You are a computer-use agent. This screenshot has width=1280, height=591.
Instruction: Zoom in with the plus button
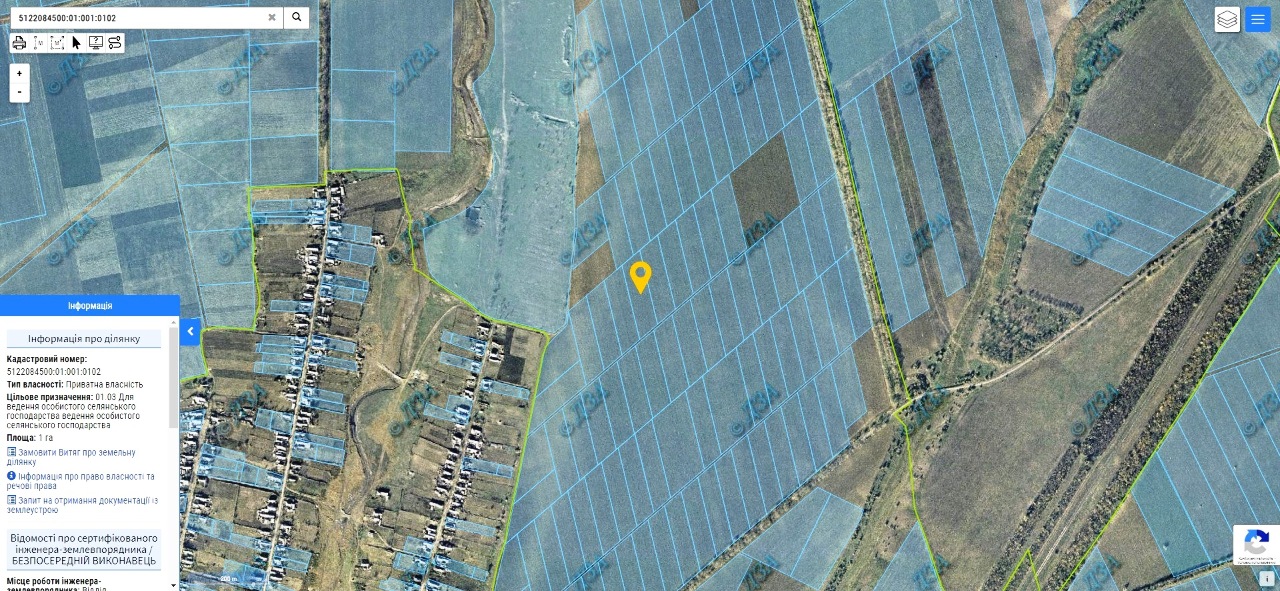click(x=19, y=73)
